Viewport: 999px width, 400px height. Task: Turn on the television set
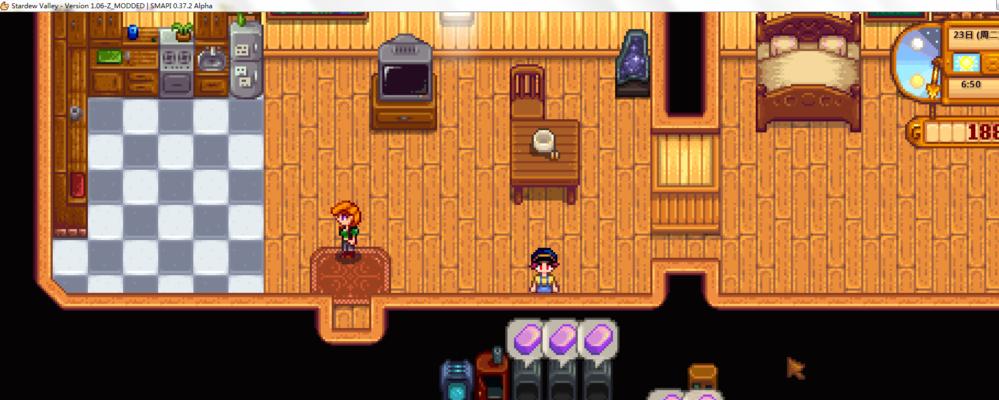(404, 80)
